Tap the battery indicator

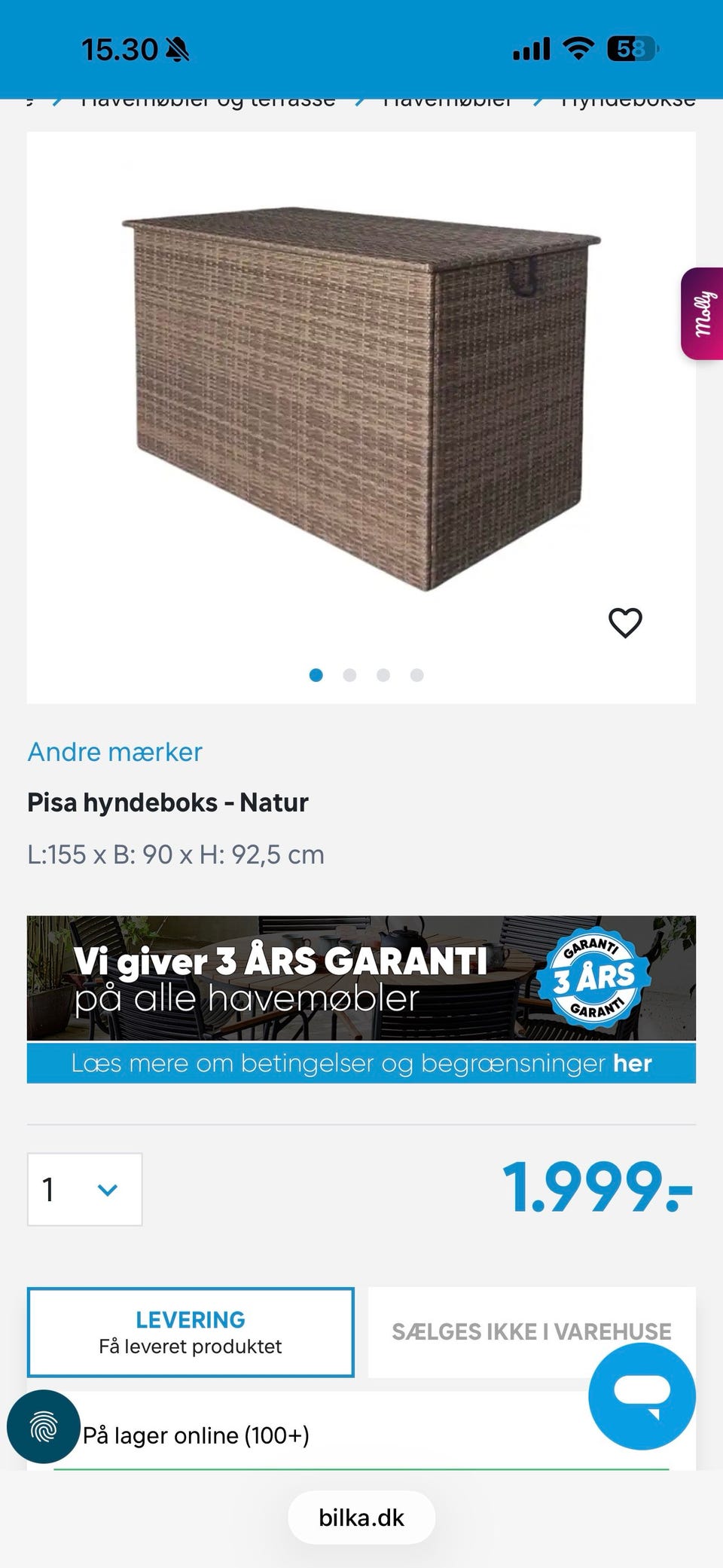coord(632,47)
